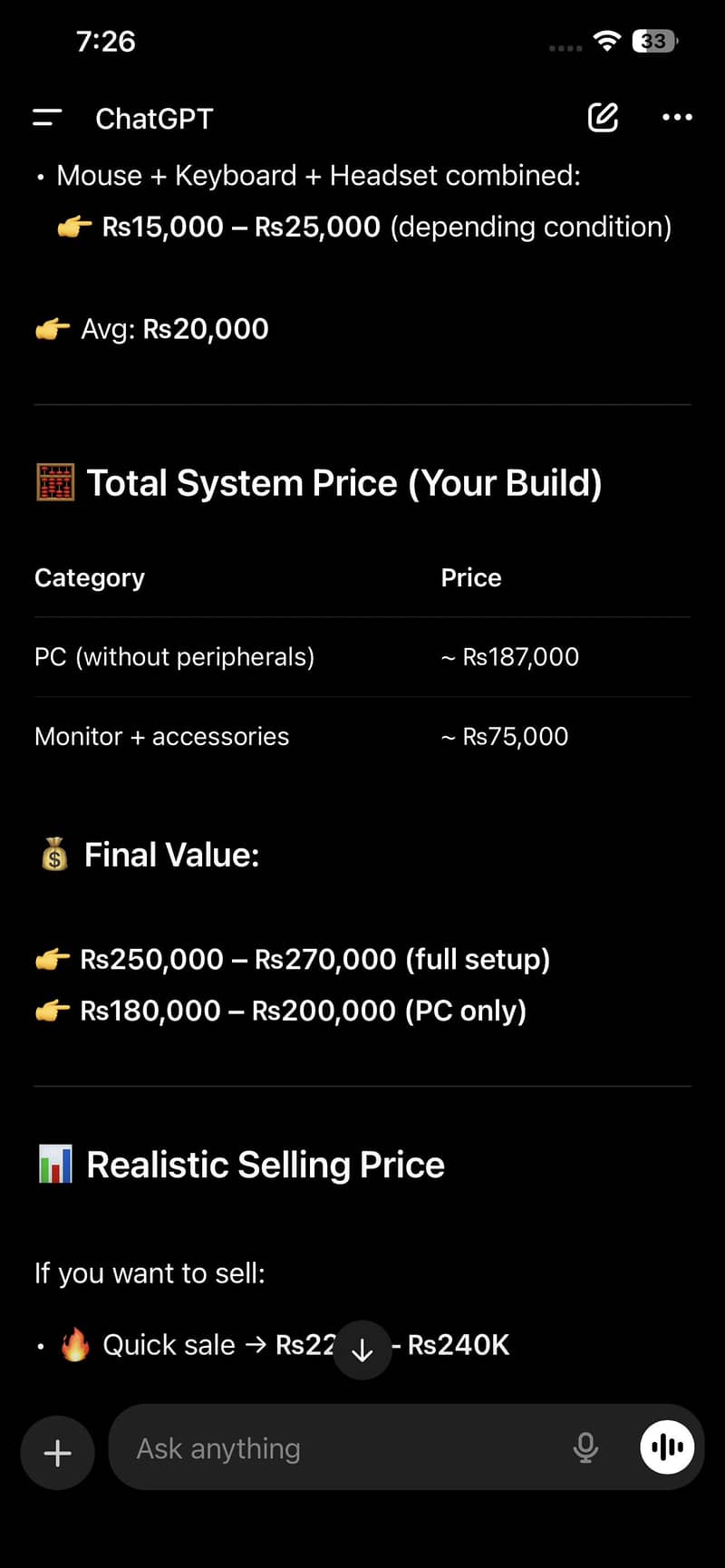Open a new chat with the compose icon
The image size is (725, 1568).
[x=602, y=118]
